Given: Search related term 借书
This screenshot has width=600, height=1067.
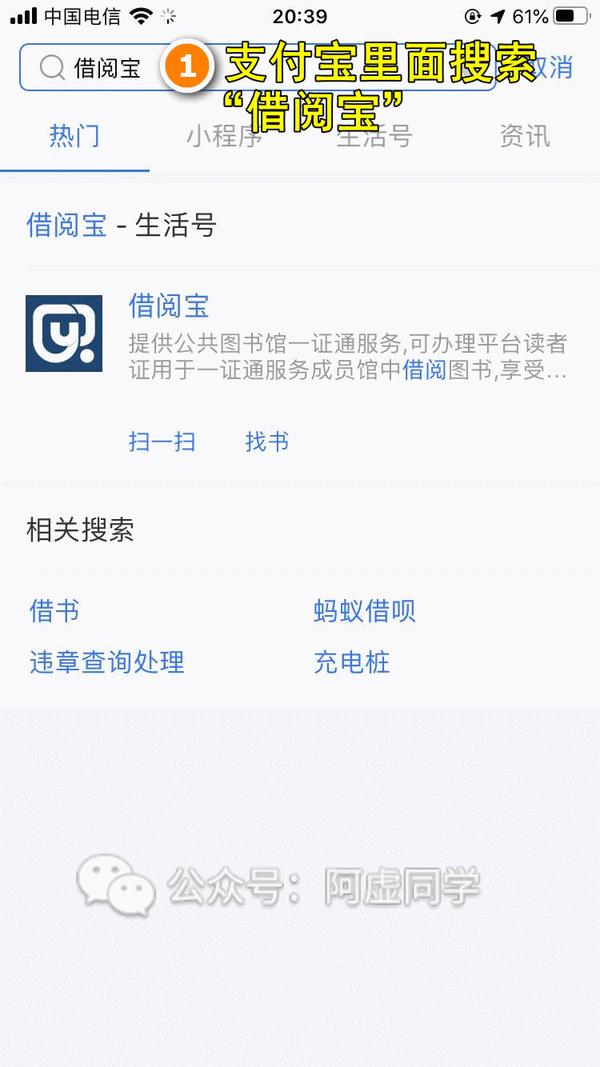Looking at the screenshot, I should tap(55, 611).
